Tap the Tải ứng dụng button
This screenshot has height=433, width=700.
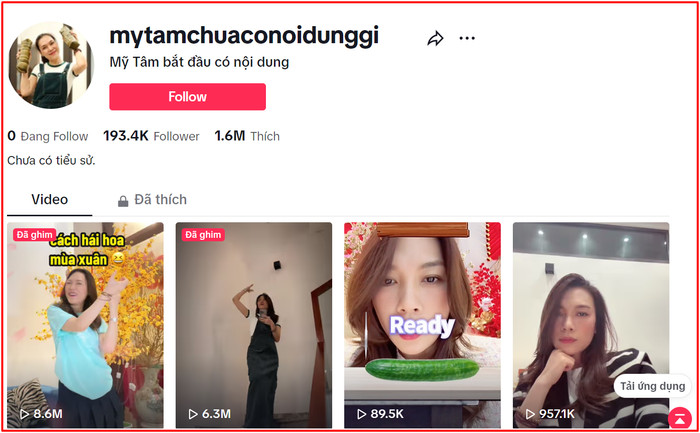click(652, 386)
